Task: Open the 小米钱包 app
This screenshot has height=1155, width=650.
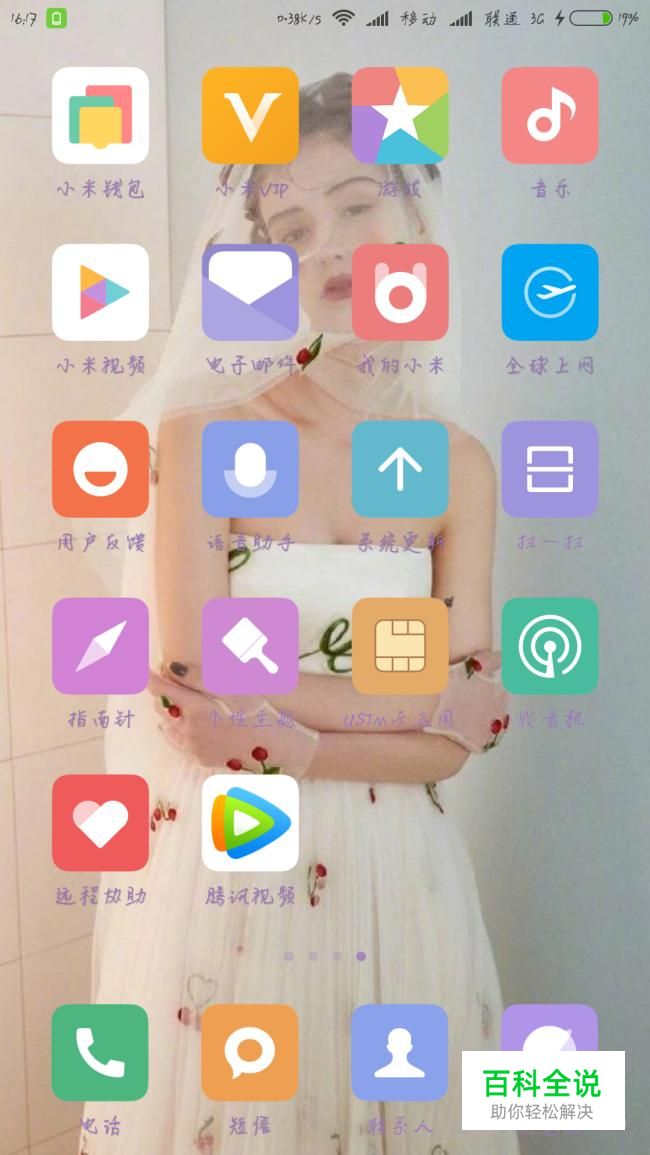Action: (100, 115)
